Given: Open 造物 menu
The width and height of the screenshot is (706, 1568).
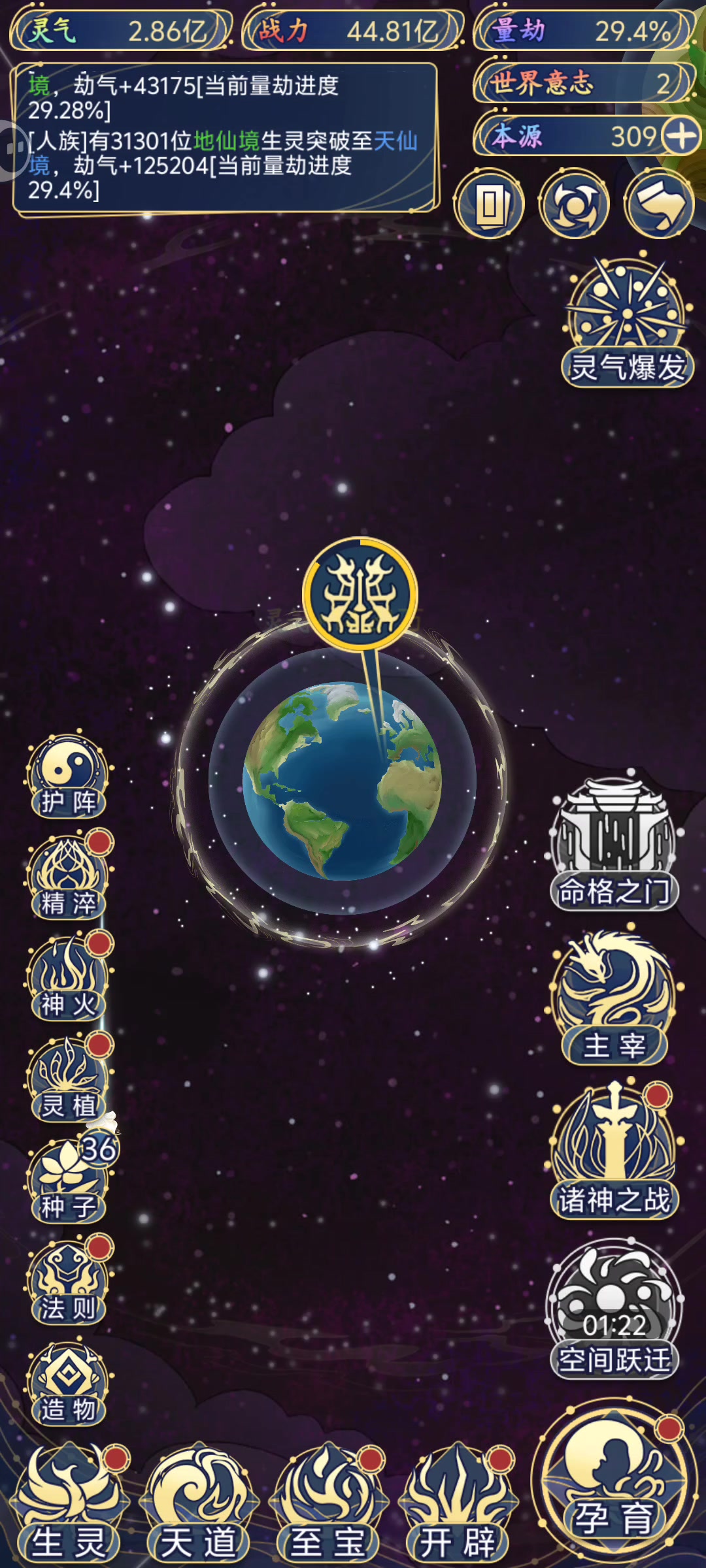Looking at the screenshot, I should pyautogui.click(x=68, y=1383).
